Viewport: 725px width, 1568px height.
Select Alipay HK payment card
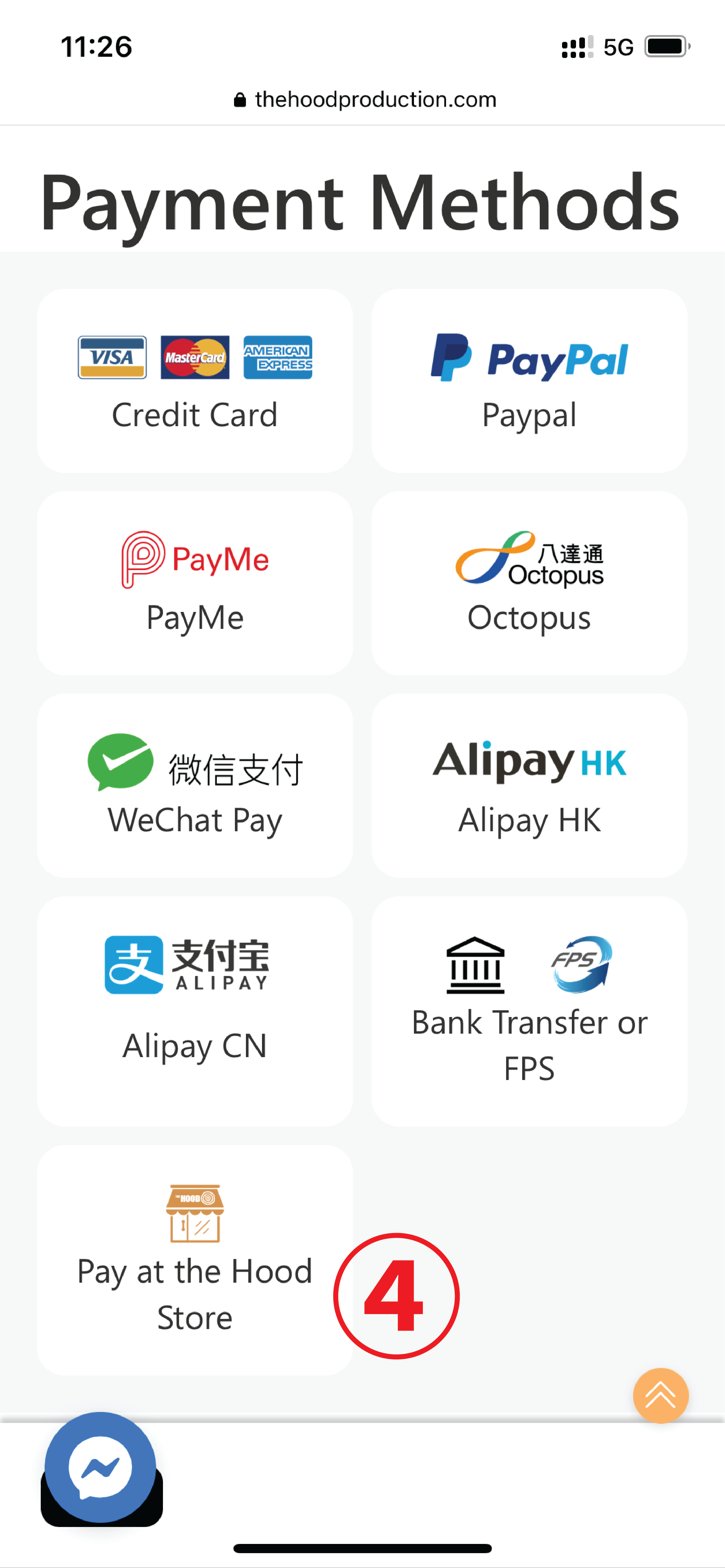529,785
